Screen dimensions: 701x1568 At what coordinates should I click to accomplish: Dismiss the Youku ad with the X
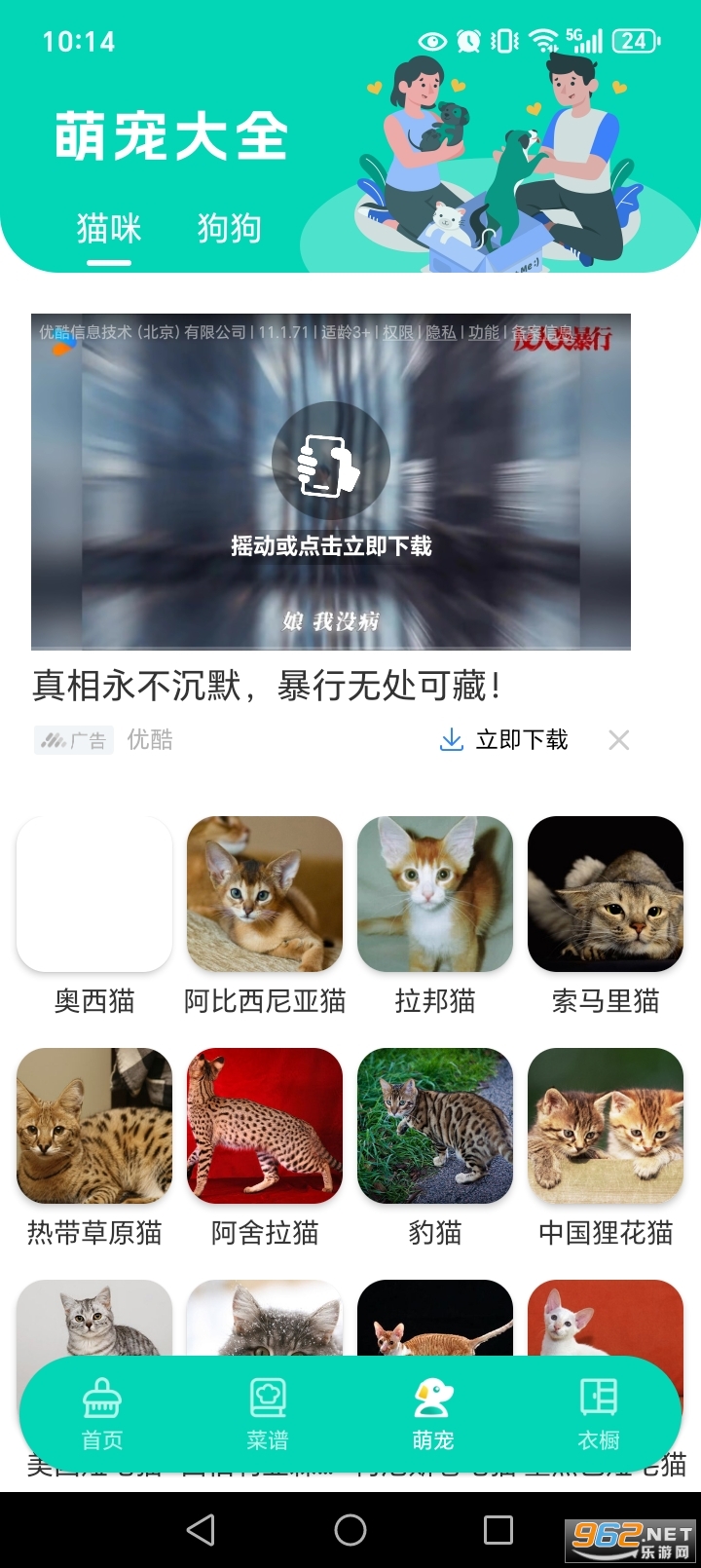point(619,740)
